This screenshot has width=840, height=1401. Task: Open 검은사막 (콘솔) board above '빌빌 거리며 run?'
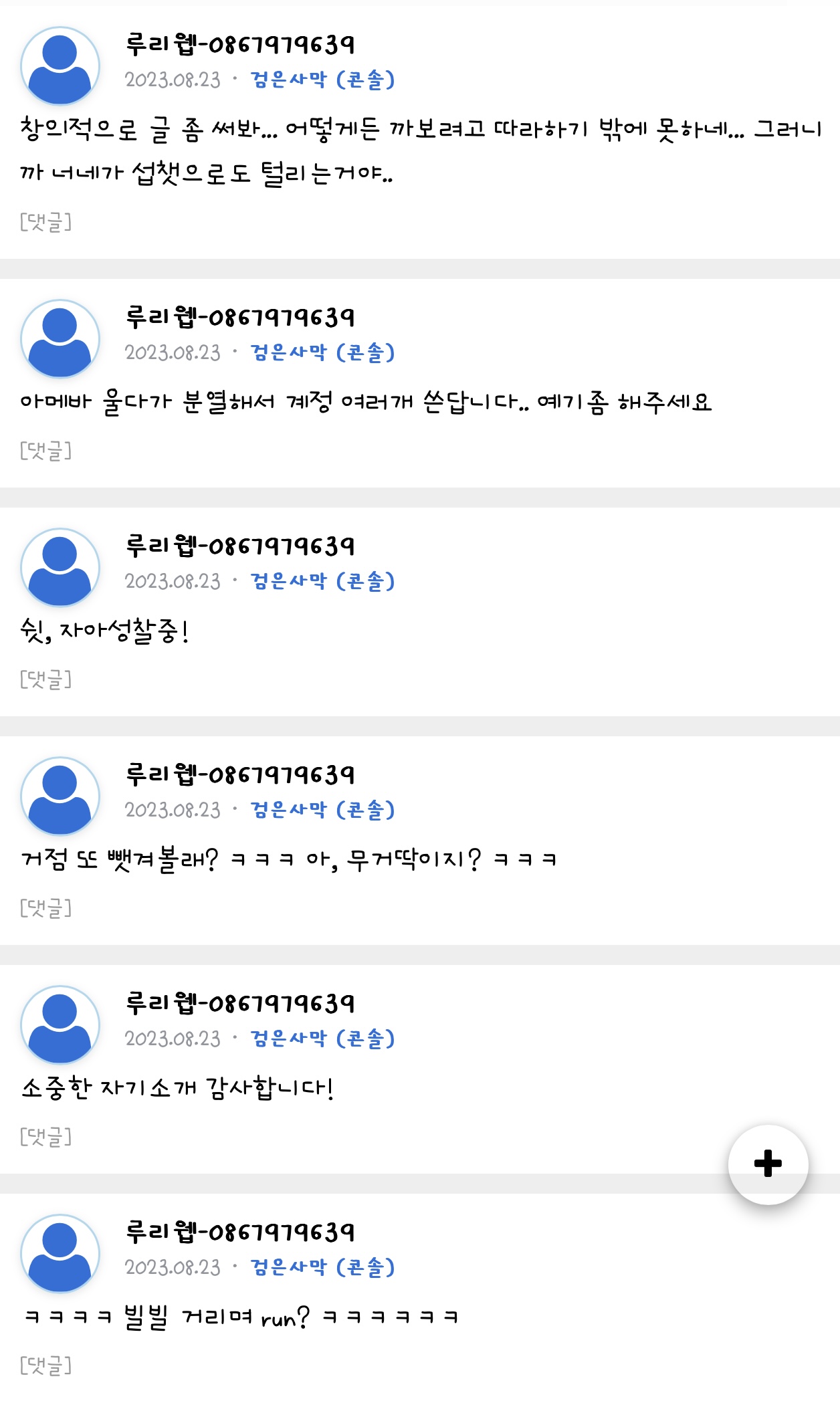322,1267
